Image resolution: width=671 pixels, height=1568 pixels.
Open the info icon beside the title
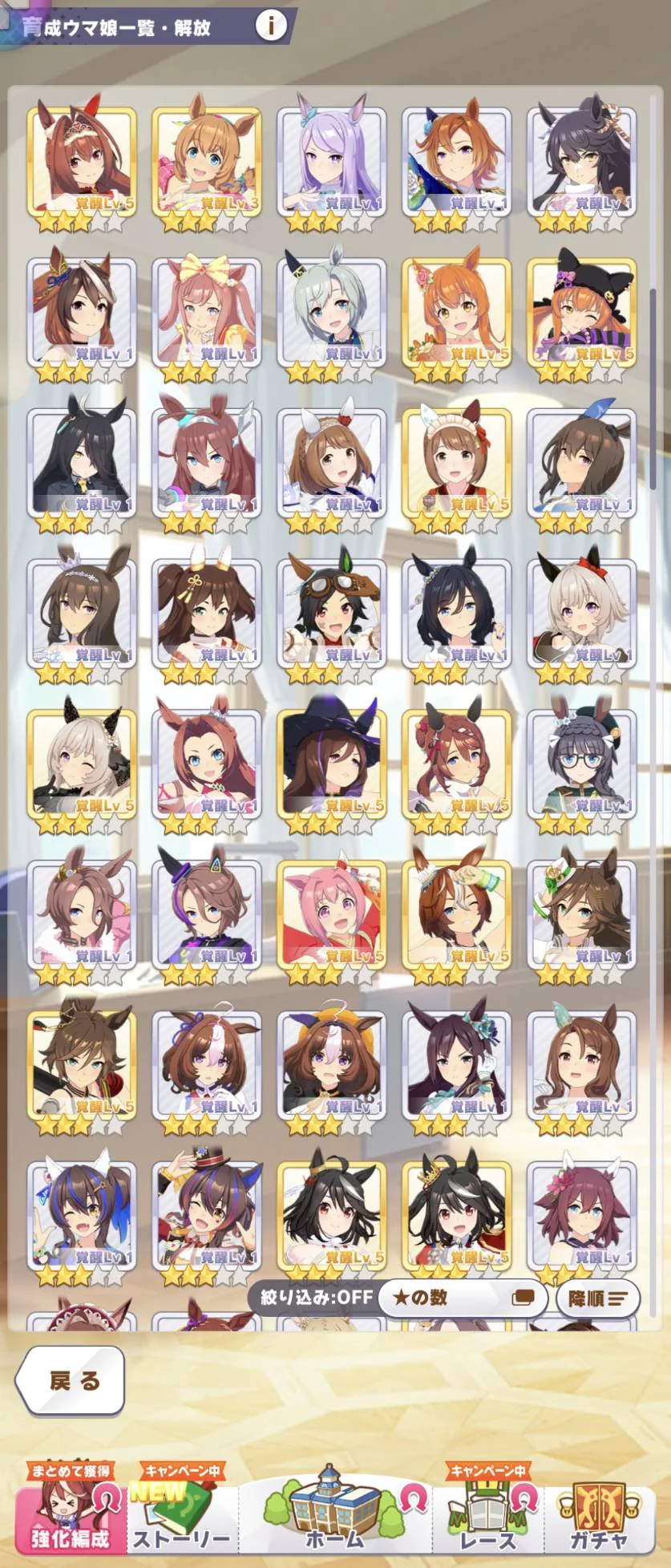pyautogui.click(x=271, y=26)
